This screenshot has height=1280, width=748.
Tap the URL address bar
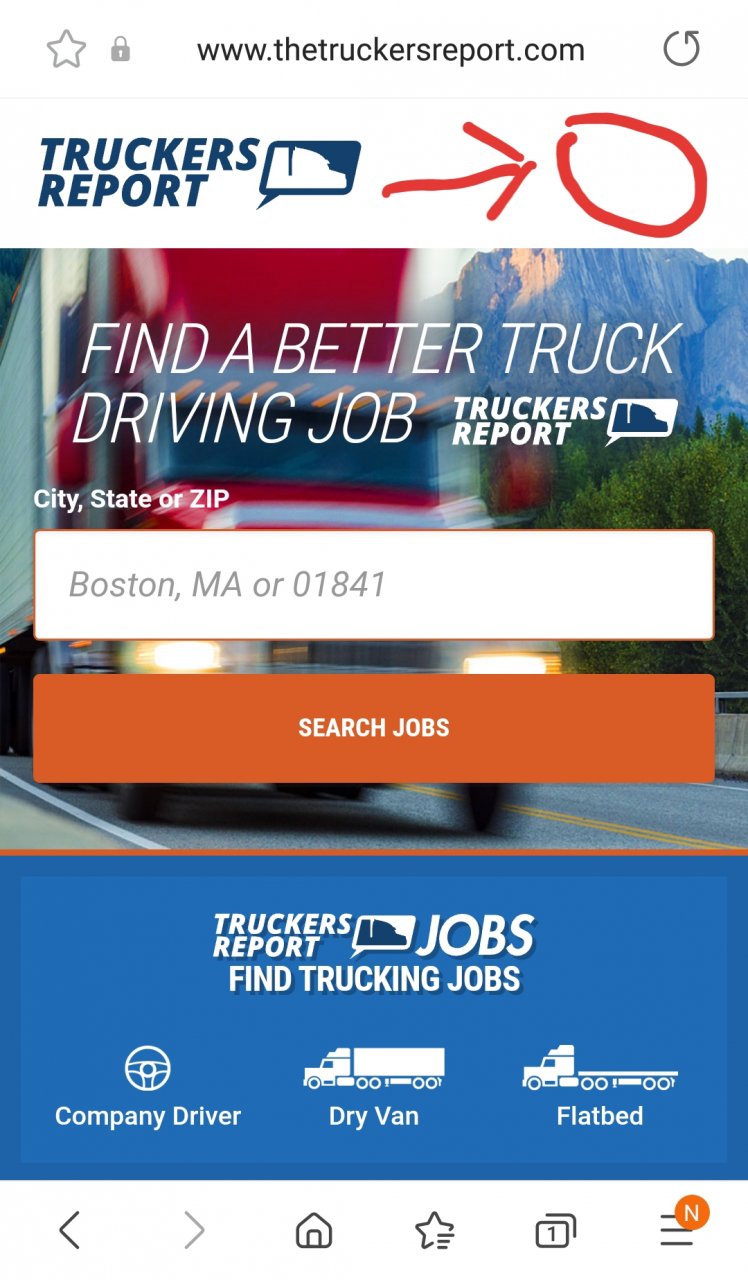[x=390, y=50]
